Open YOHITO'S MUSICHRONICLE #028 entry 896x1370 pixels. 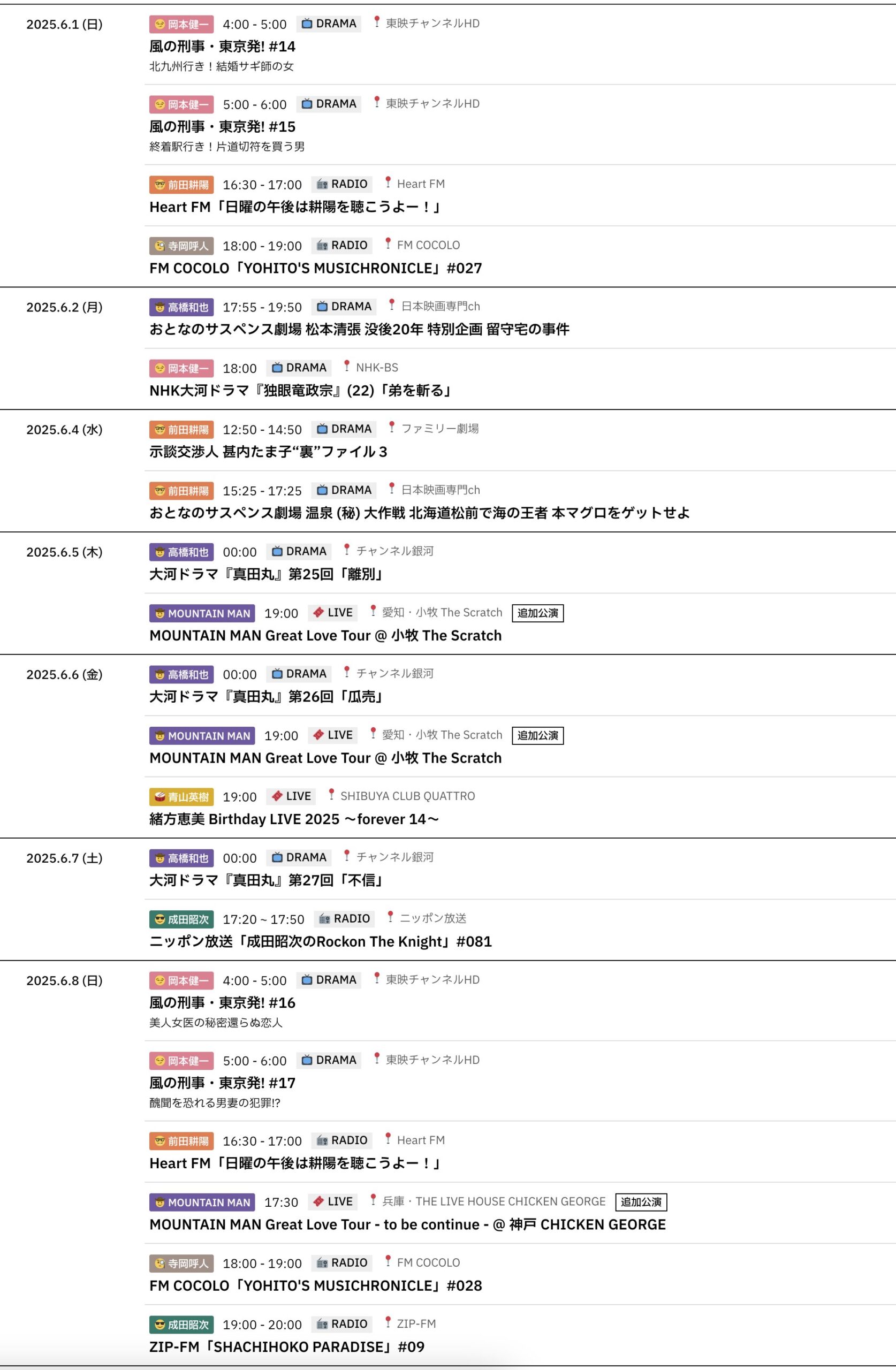[x=316, y=1285]
